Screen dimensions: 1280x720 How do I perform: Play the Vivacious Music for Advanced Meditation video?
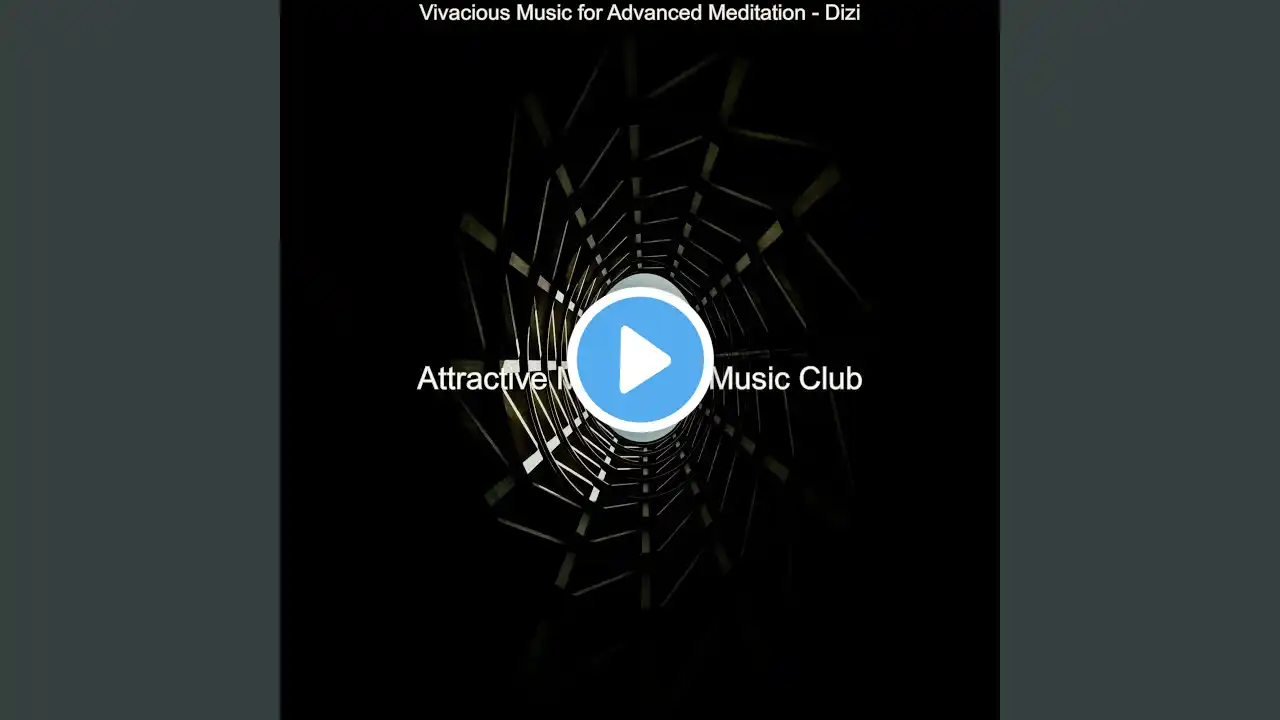click(x=640, y=359)
